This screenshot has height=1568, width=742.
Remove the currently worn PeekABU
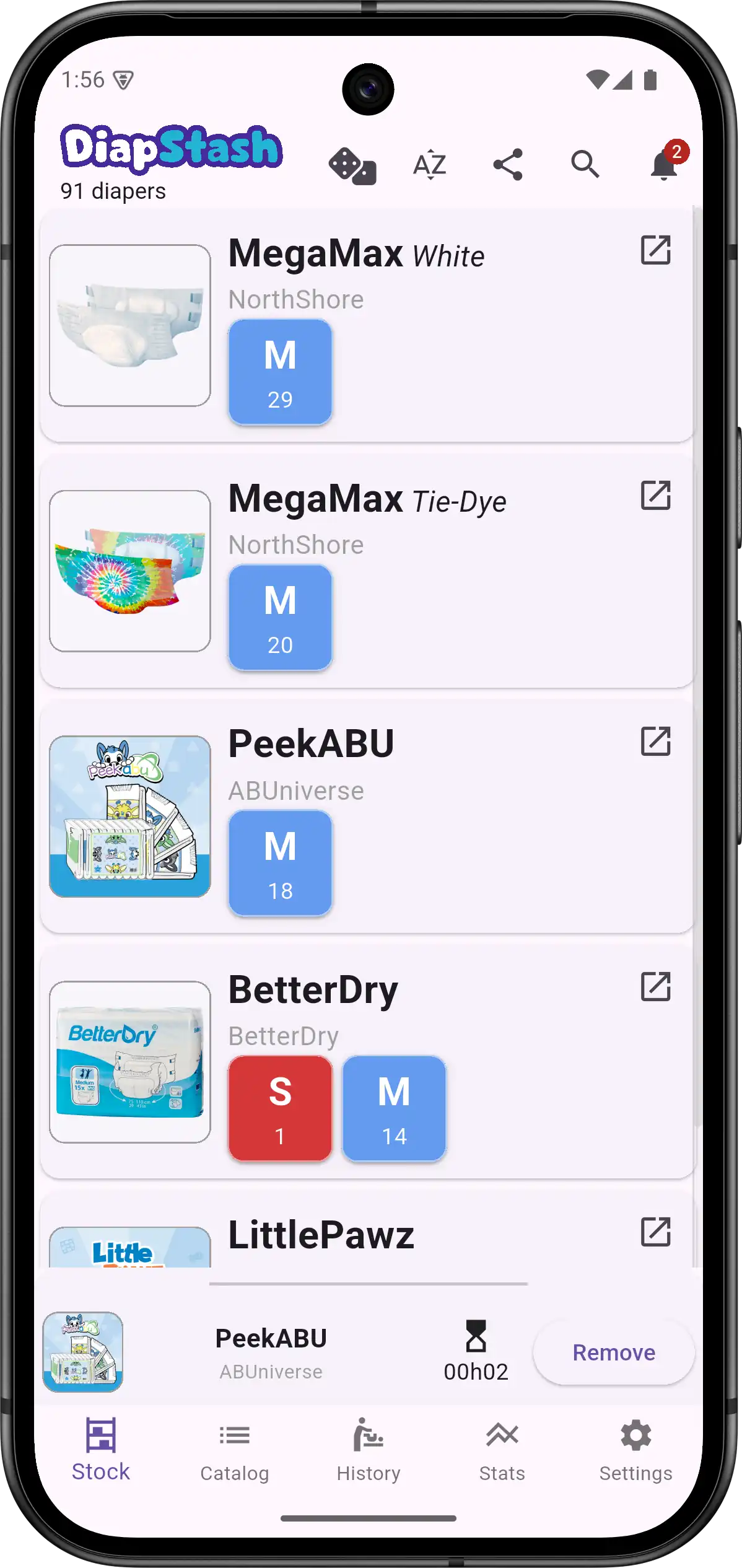tap(613, 1352)
